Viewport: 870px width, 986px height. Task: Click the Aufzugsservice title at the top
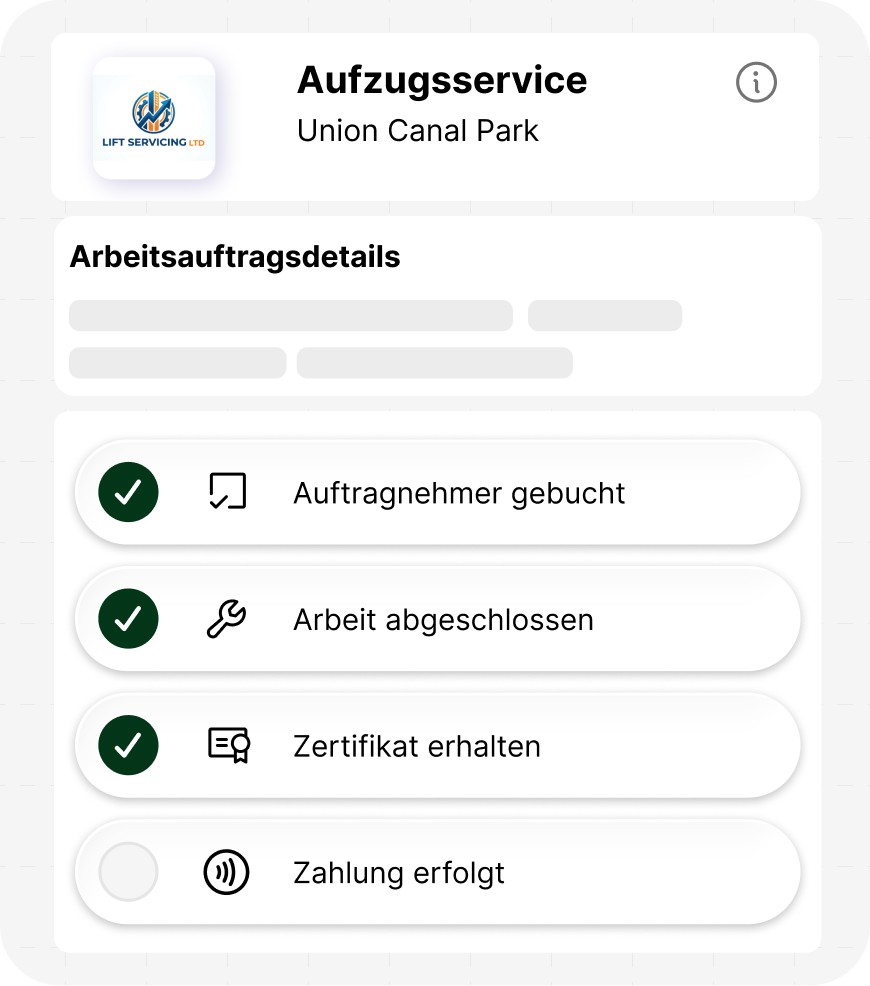coord(442,81)
